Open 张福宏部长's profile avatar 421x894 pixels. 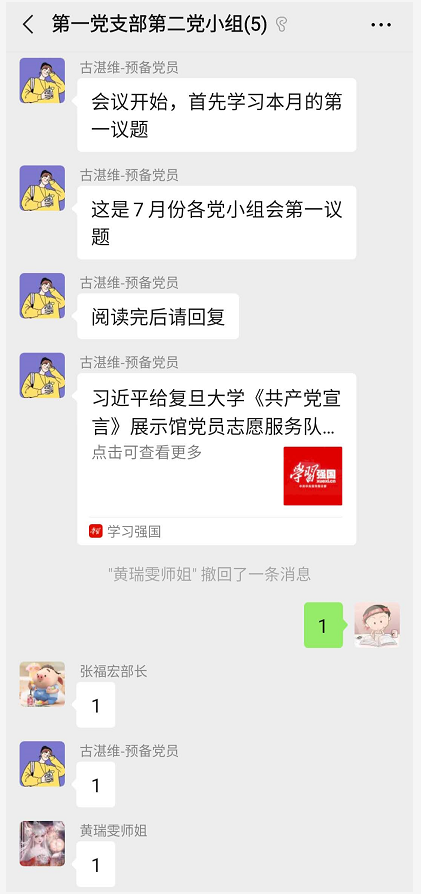[42, 684]
